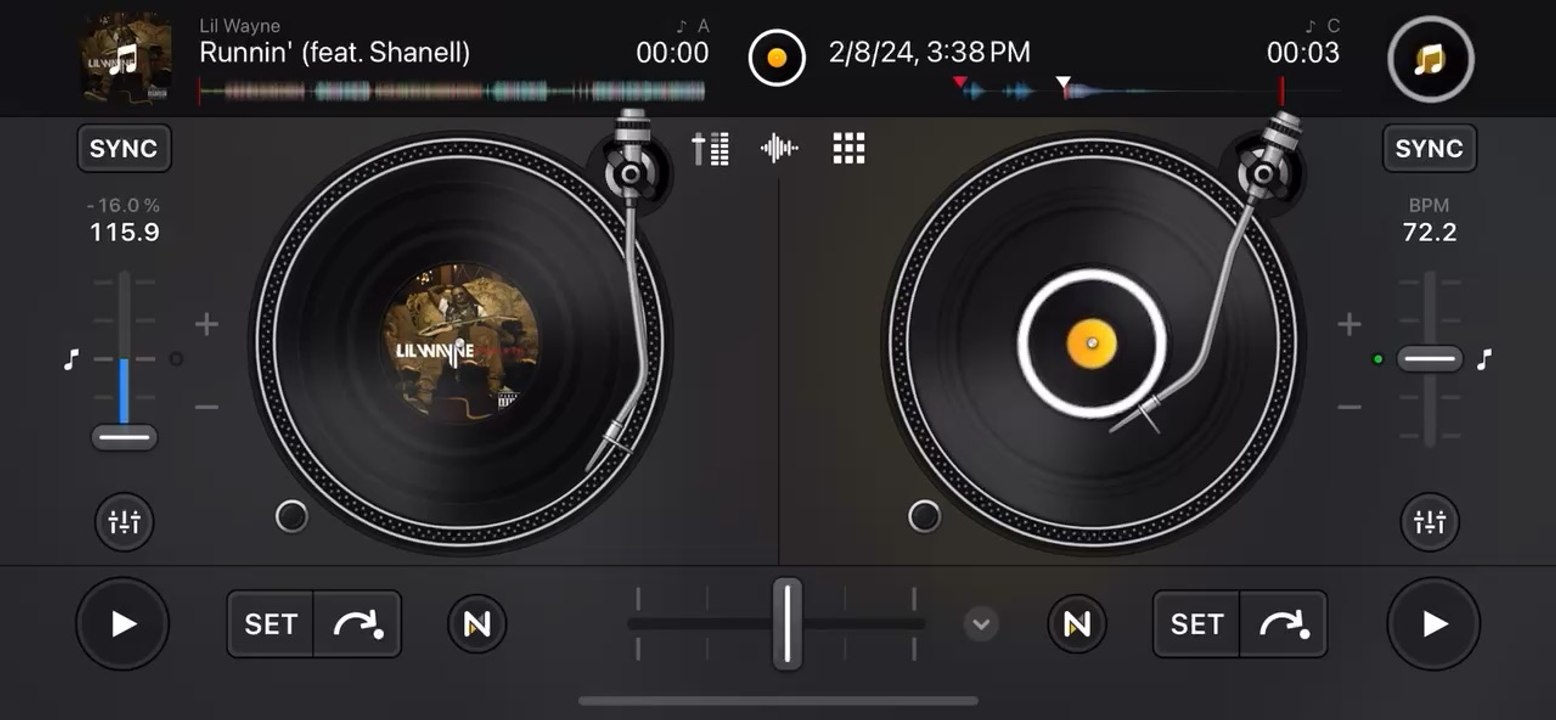This screenshot has height=720, width=1556.
Task: Open left deck EQ settings
Action: [124, 522]
